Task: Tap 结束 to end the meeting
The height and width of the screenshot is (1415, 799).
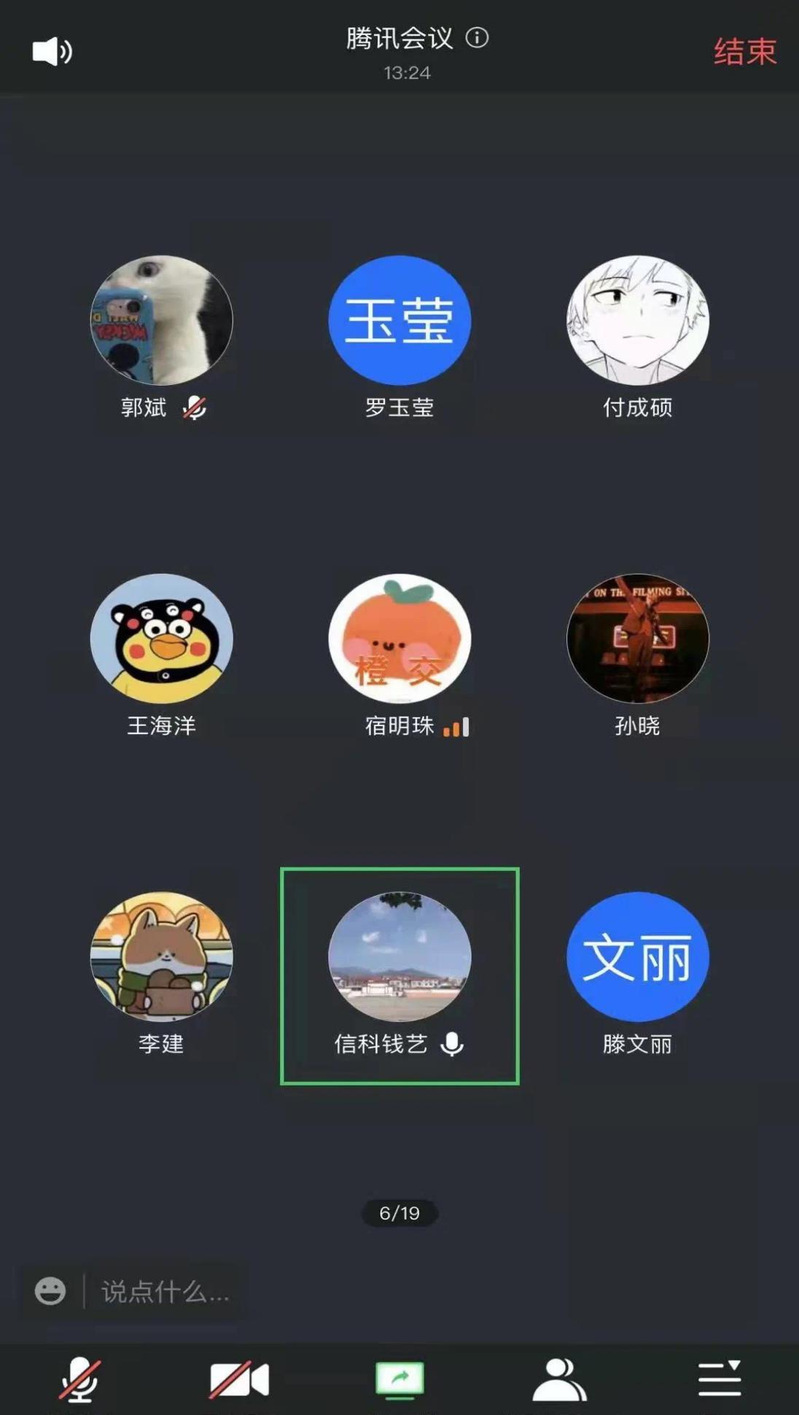Action: coord(745,51)
